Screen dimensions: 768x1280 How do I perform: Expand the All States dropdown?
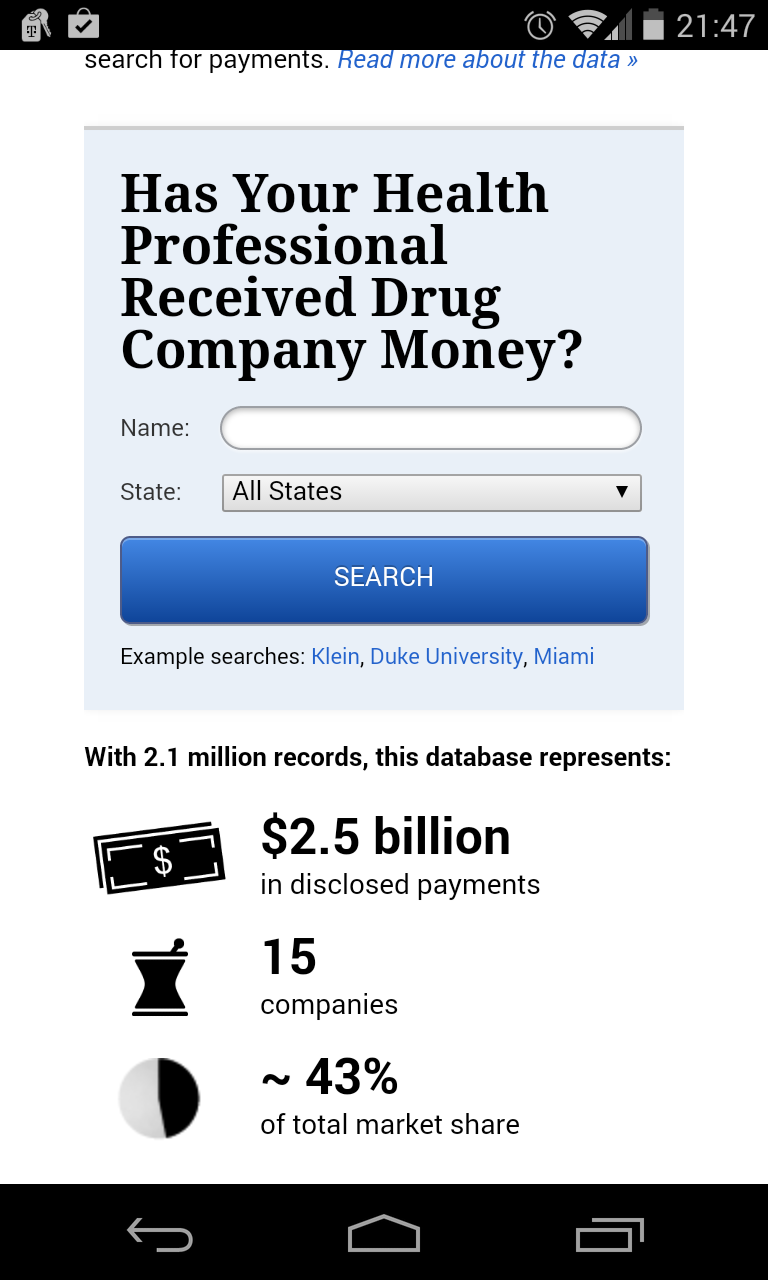point(430,492)
